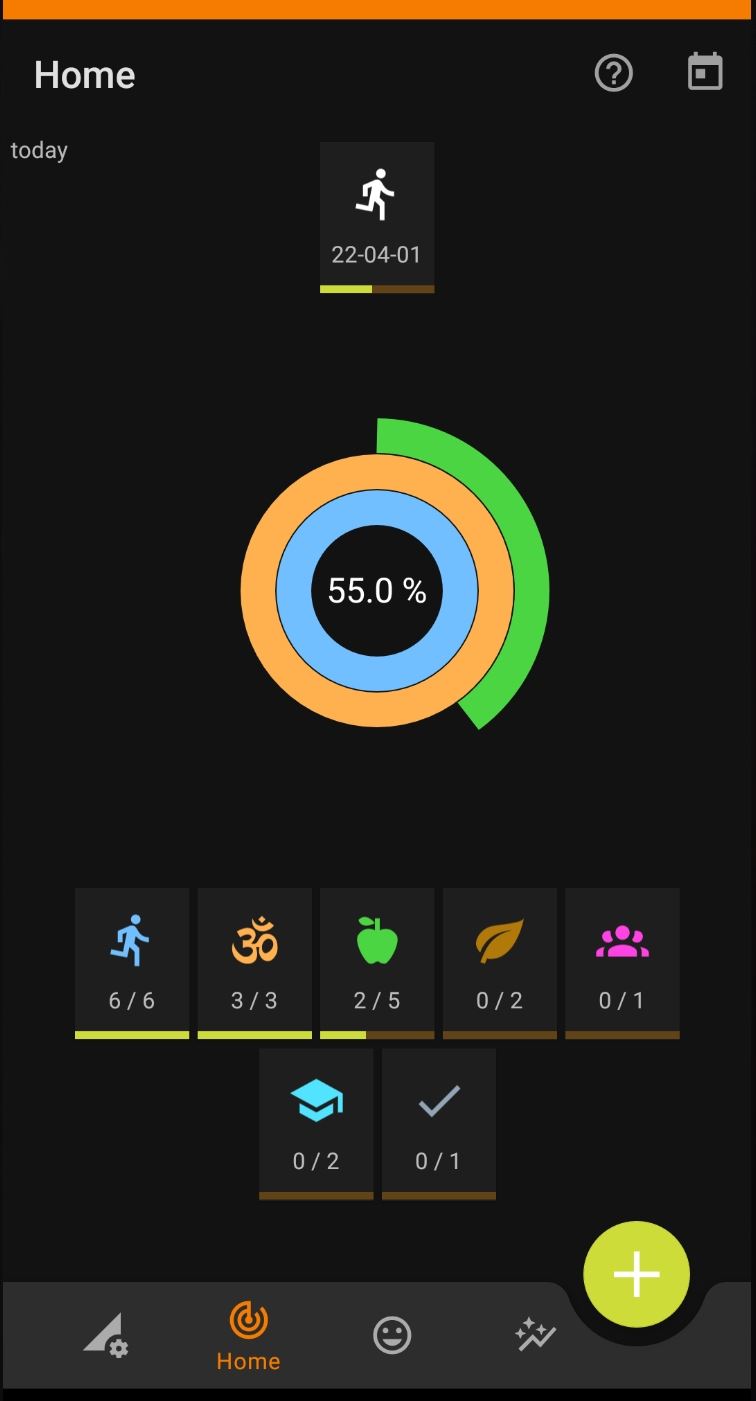Open the calendar icon in the app bar
Screen dimensions: 756x1401
(x=705, y=73)
